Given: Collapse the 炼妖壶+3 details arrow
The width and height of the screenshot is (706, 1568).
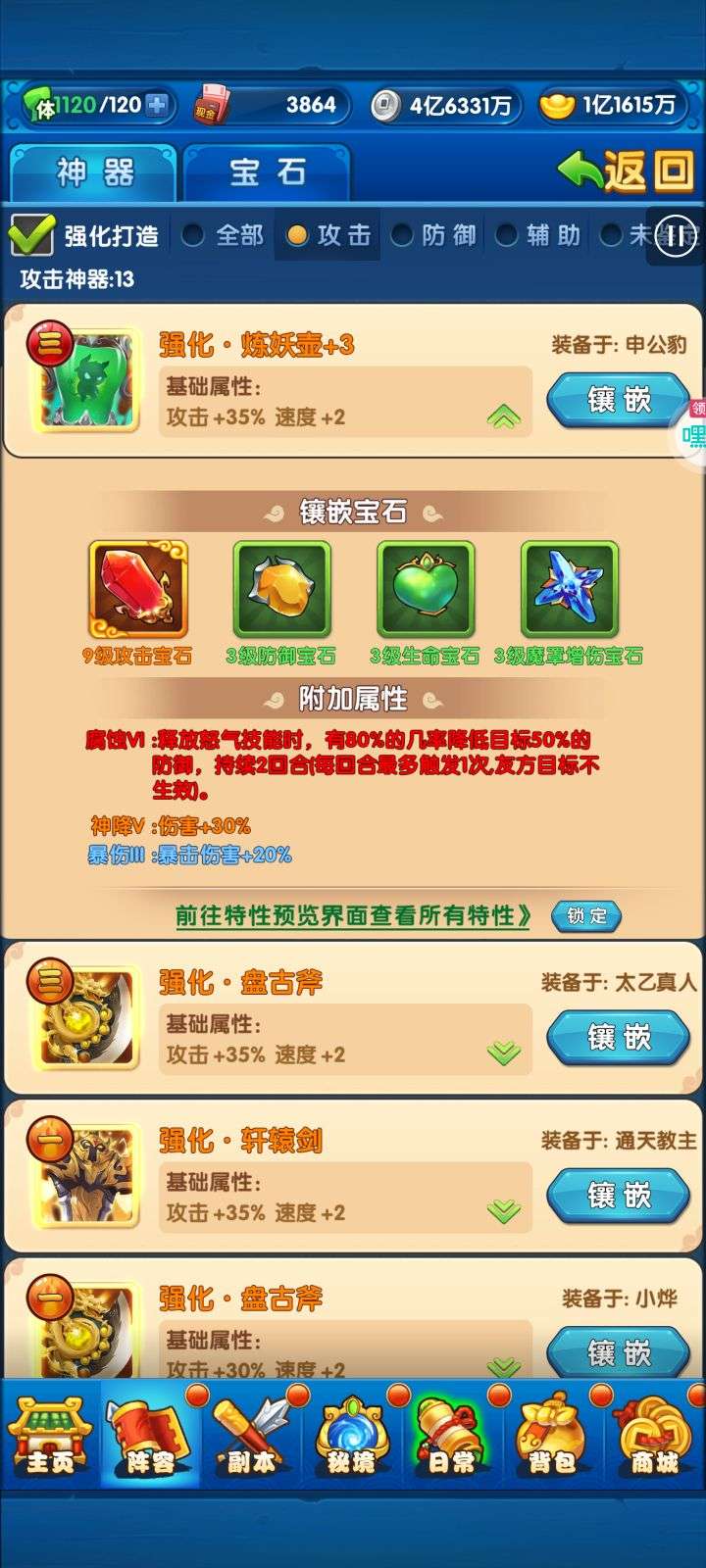Looking at the screenshot, I should 503,417.
